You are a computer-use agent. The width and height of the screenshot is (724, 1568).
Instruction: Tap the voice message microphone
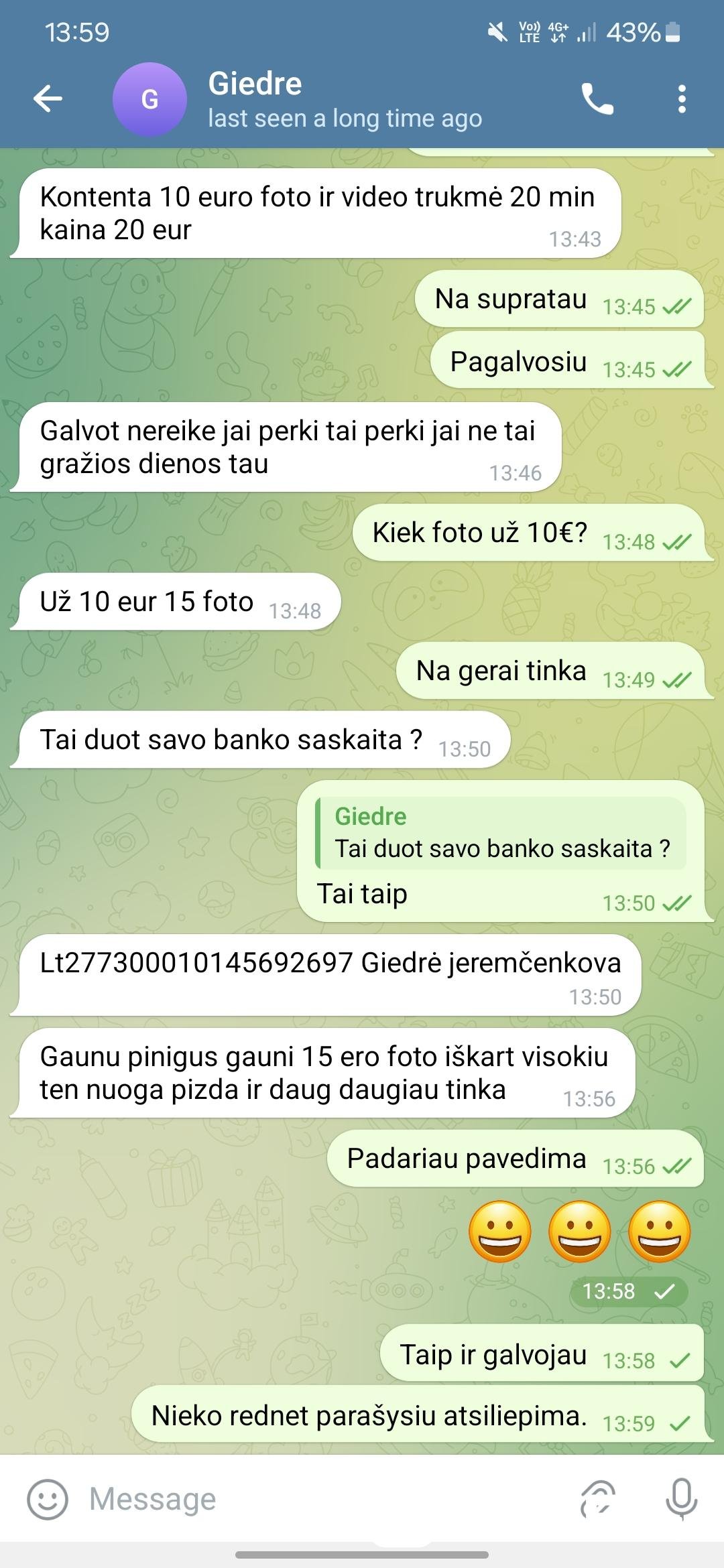pos(681,1499)
